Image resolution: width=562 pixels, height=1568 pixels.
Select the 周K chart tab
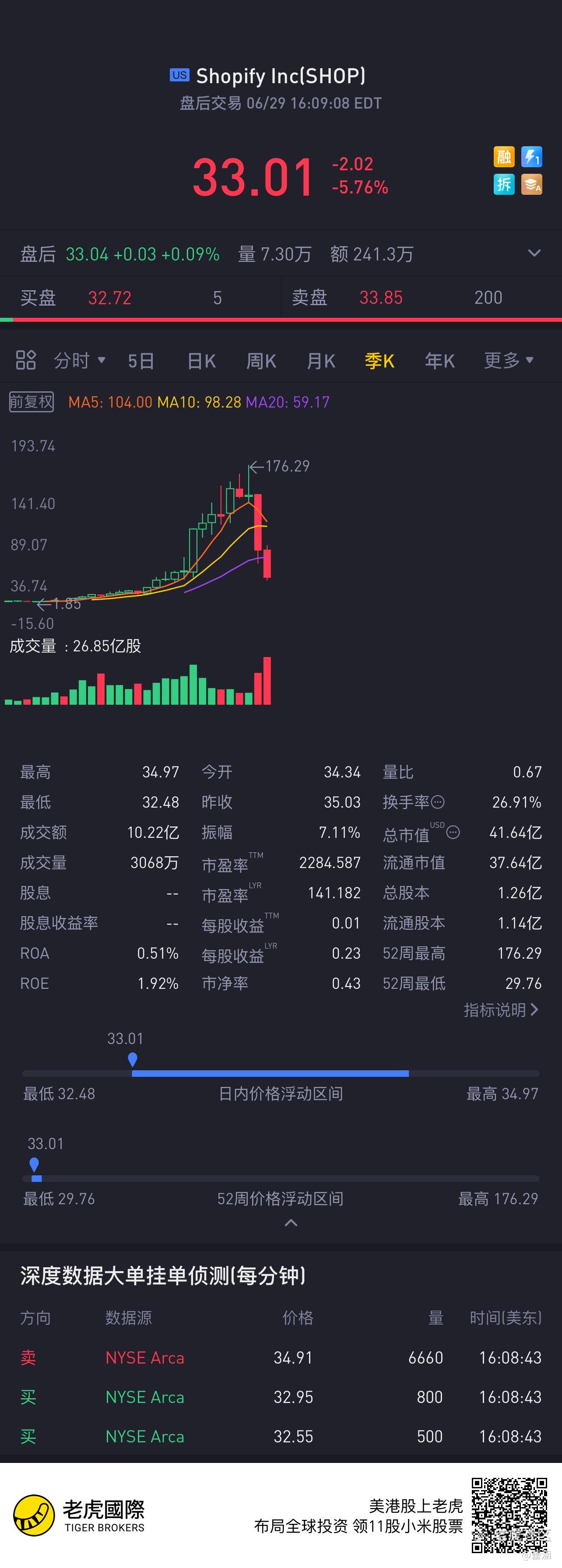pos(261,361)
